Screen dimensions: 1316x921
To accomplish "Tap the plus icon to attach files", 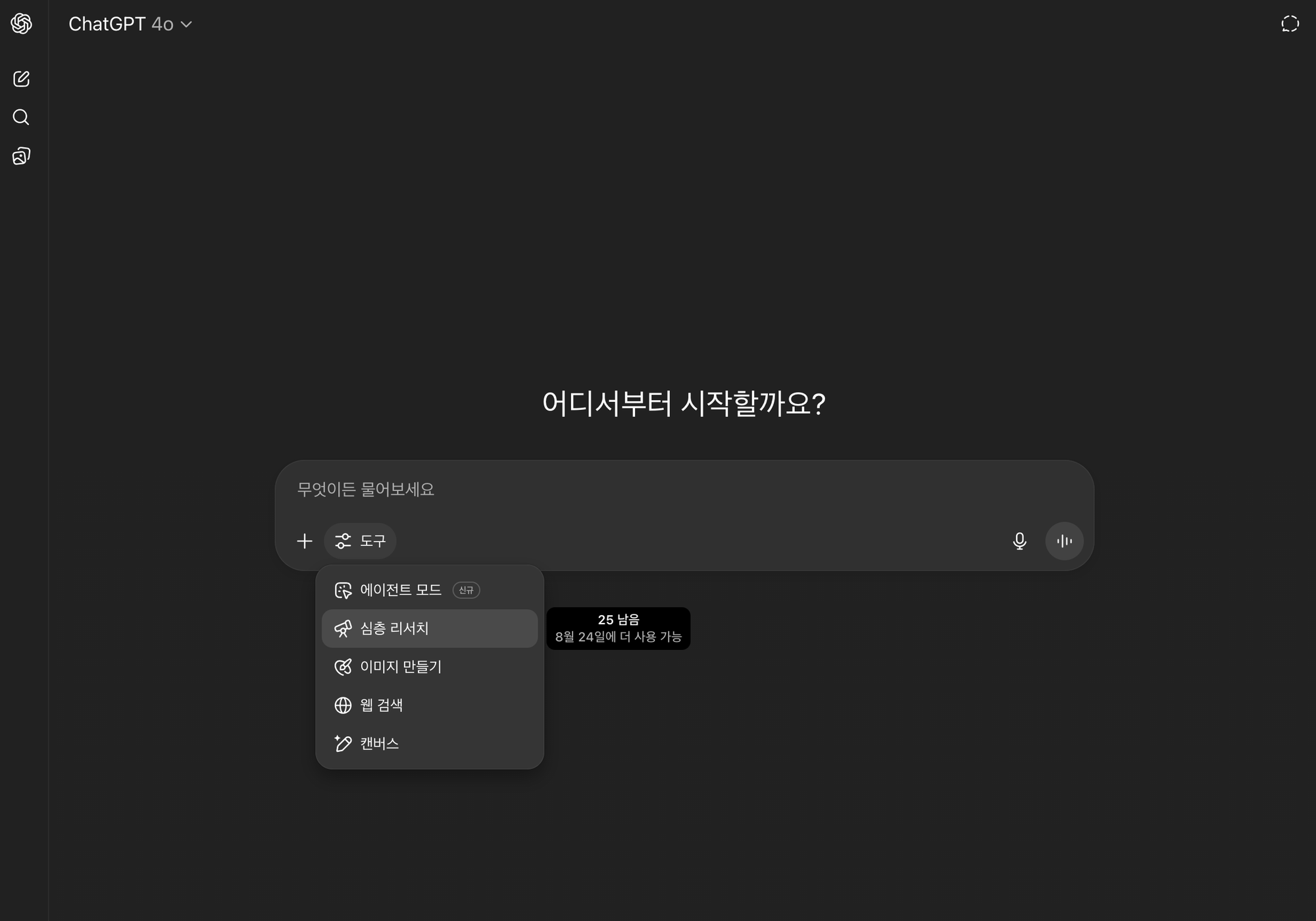I will point(305,541).
